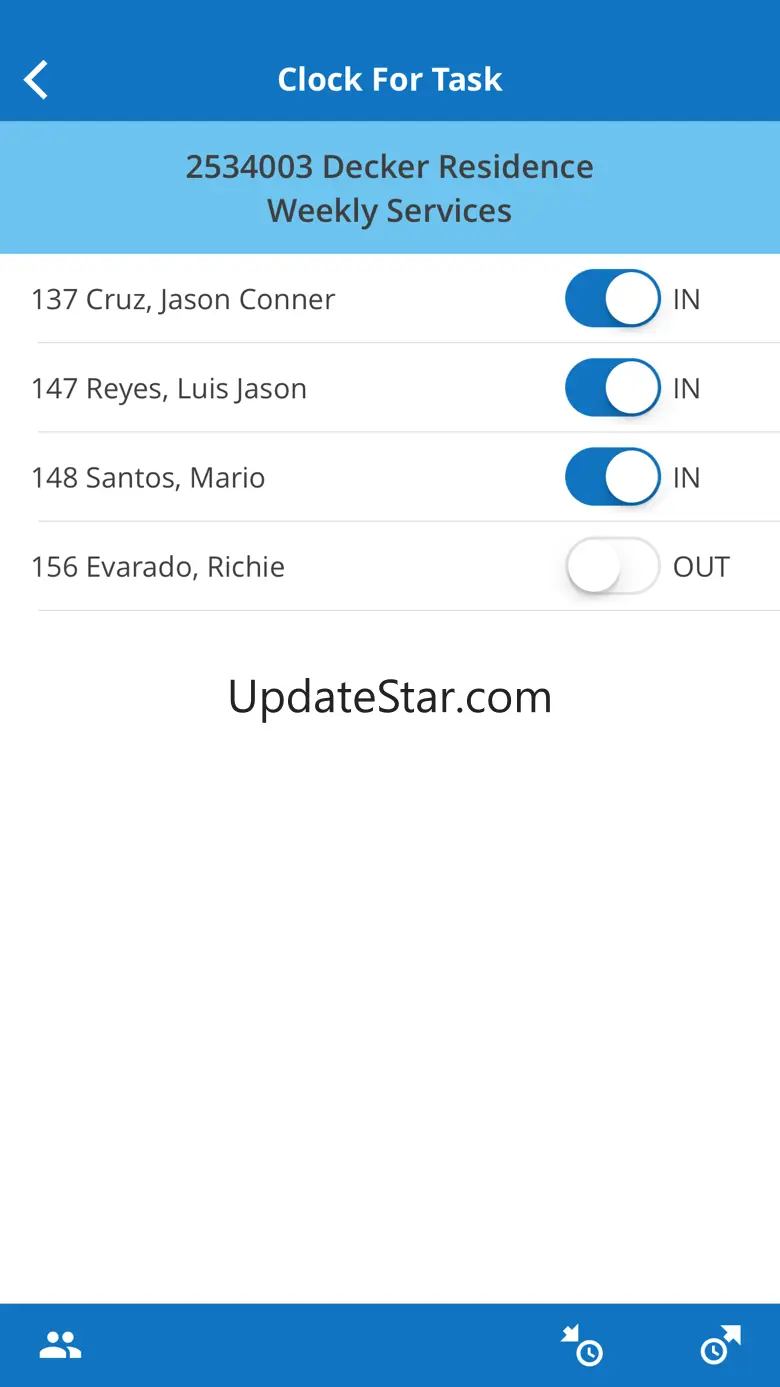Open the crew members icon
This screenshot has height=1387, width=780.
[60, 1345]
